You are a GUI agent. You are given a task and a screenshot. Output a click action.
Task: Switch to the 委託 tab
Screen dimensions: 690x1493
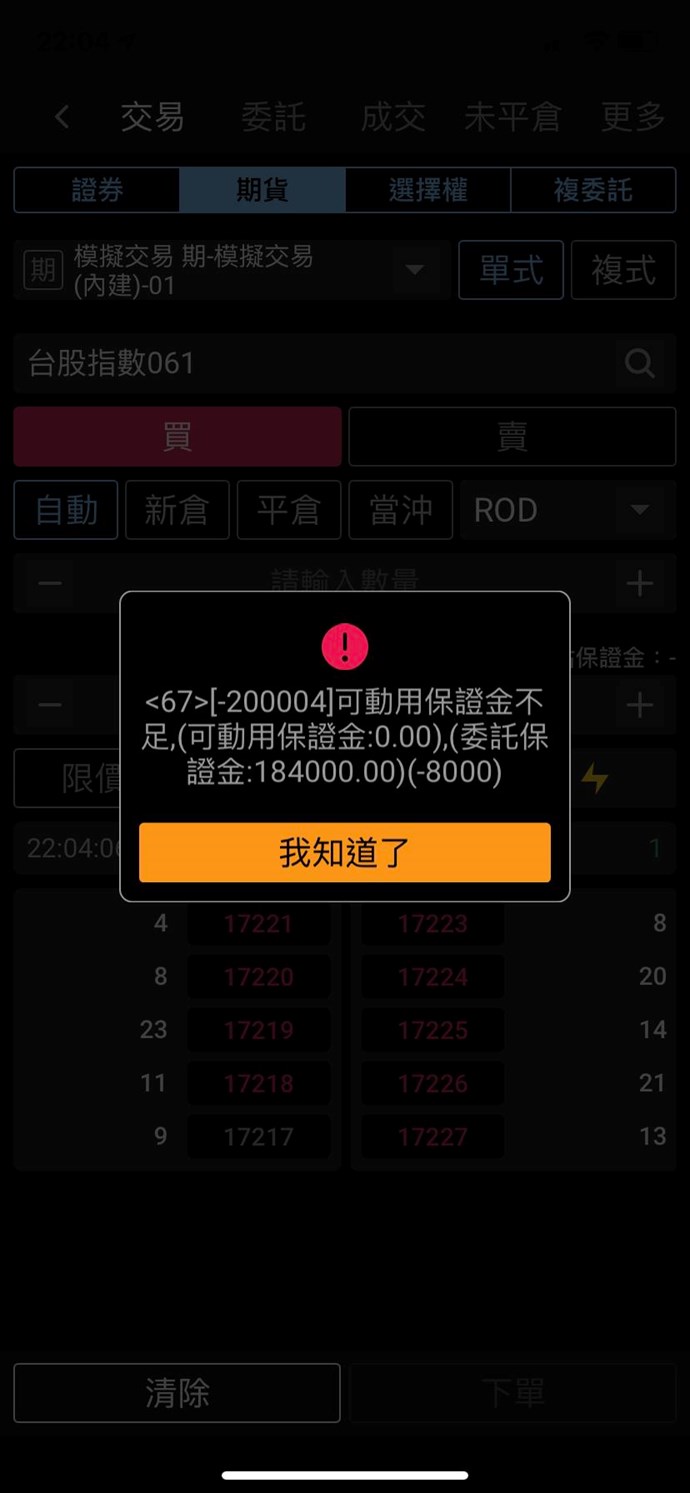(x=273, y=118)
